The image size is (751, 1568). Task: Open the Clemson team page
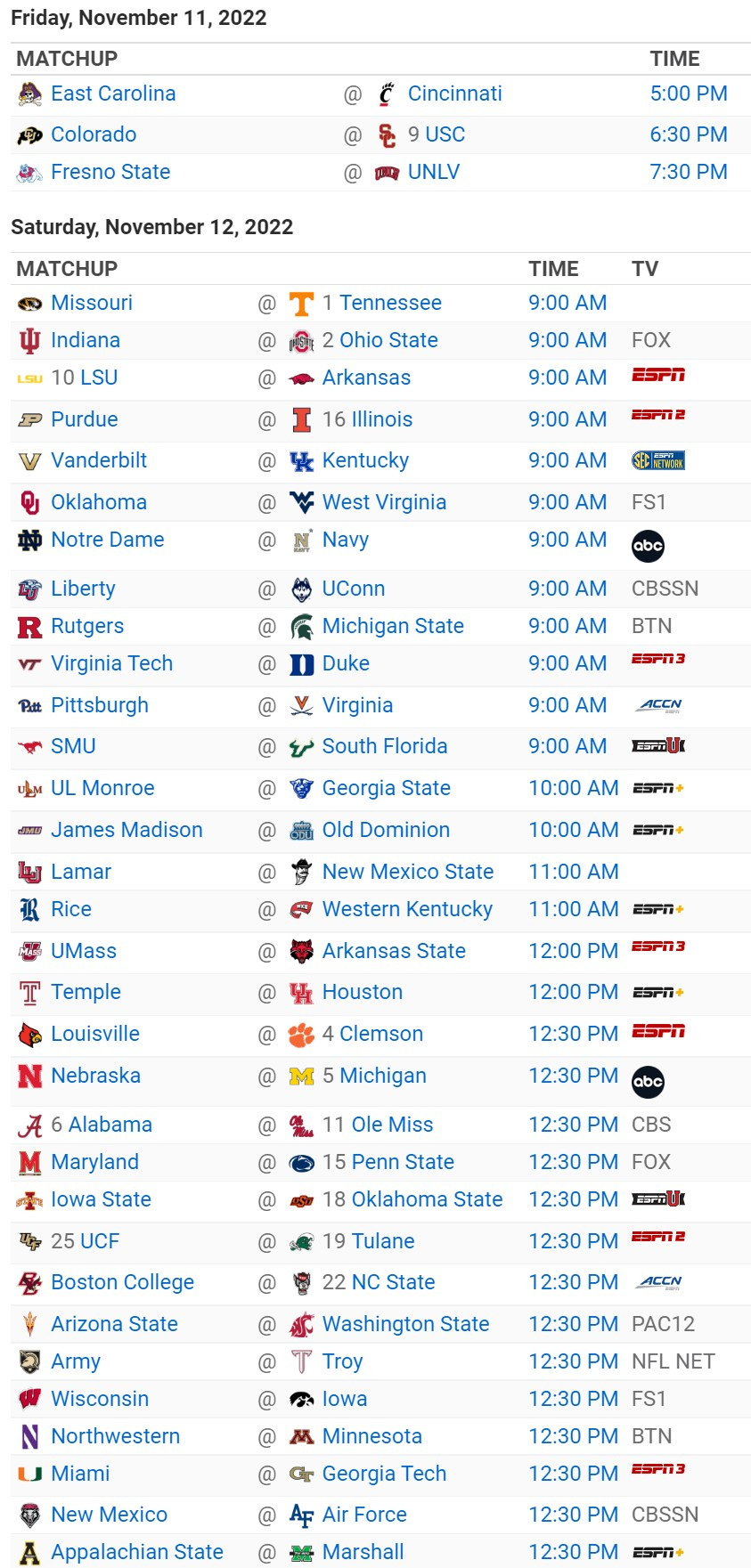click(x=381, y=1034)
